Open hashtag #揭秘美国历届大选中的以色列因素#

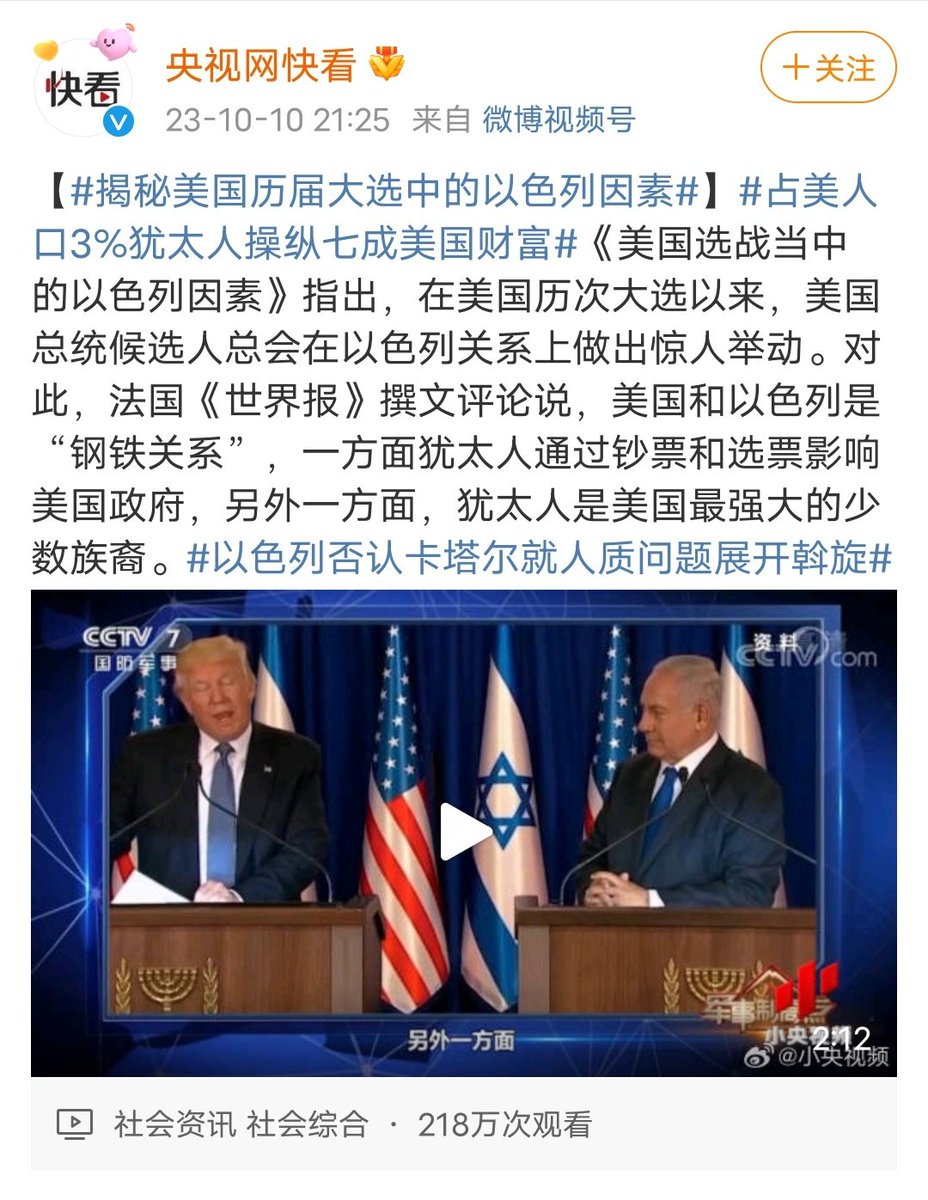click(384, 190)
